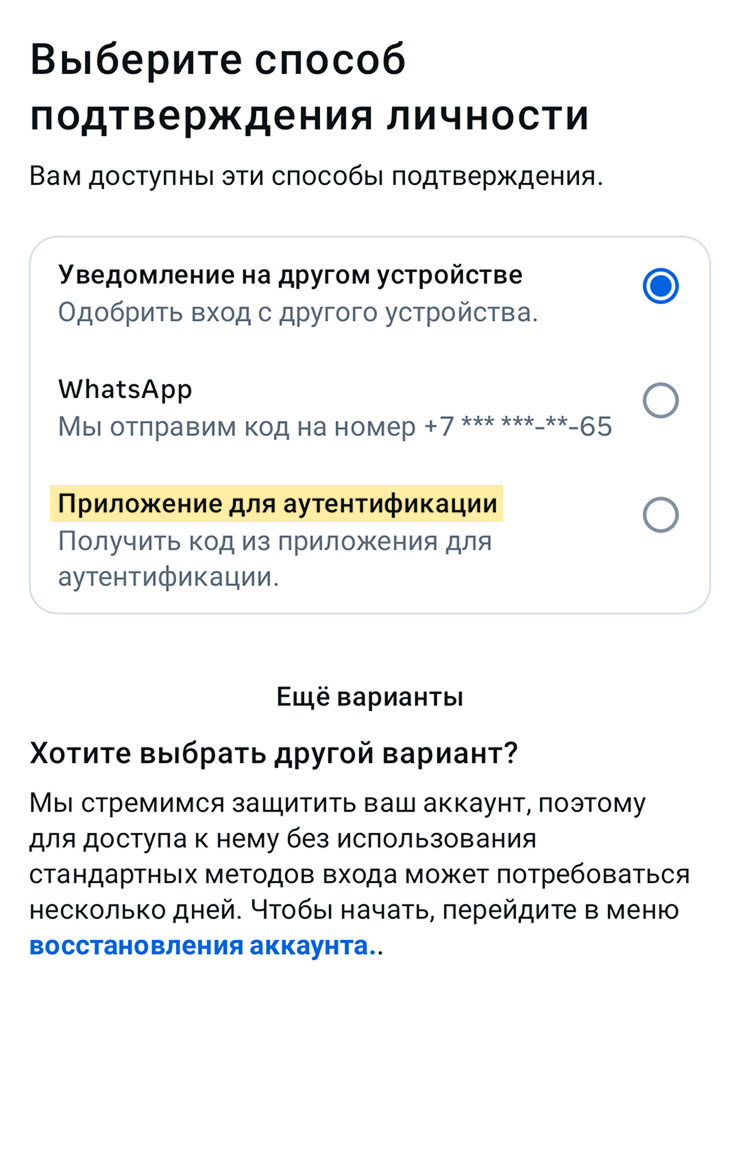This screenshot has width=740, height=1155.
Task: Open the 'Ещё варианты' options
Action: (x=370, y=697)
